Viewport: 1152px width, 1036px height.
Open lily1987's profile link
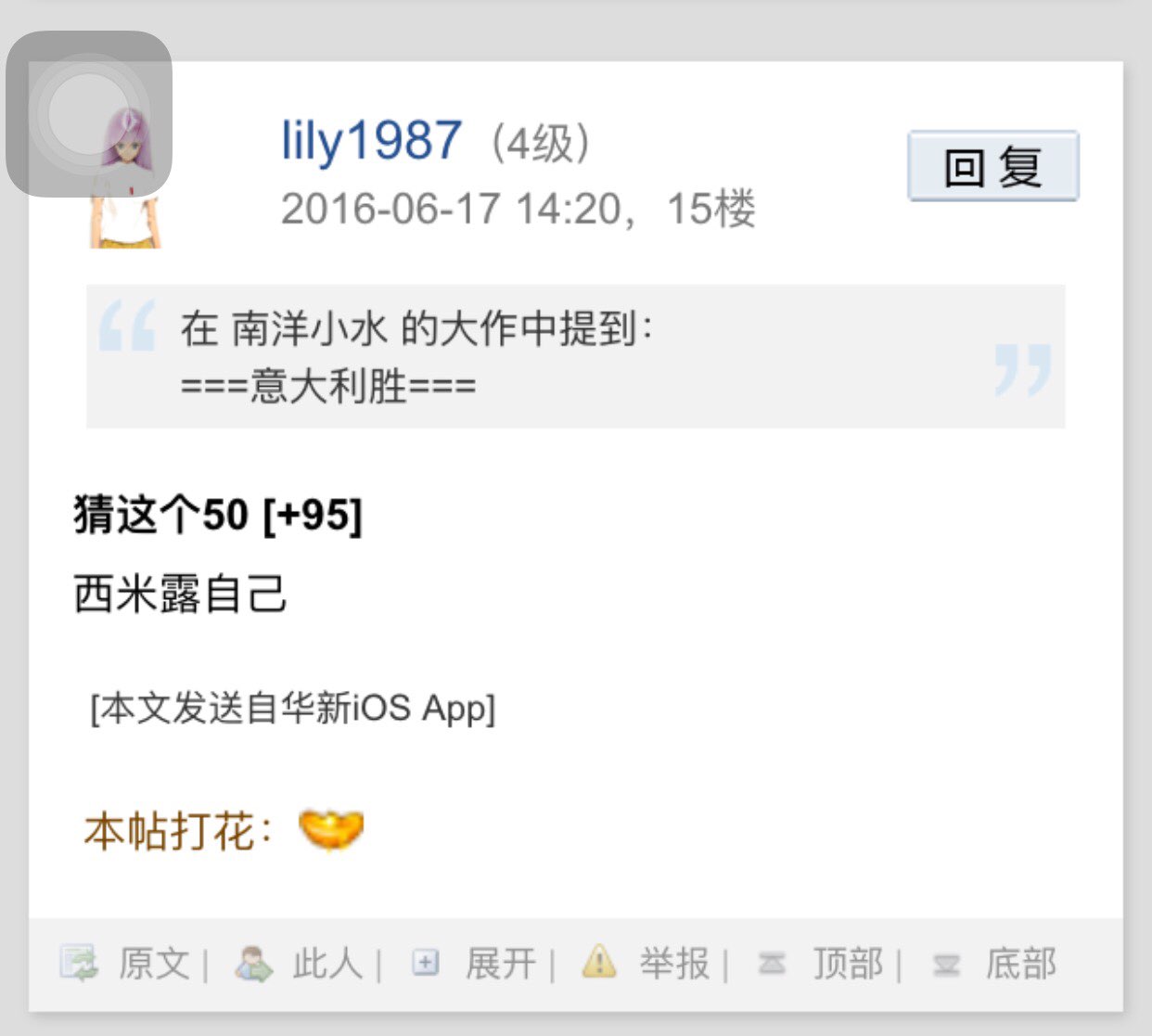click(x=371, y=142)
